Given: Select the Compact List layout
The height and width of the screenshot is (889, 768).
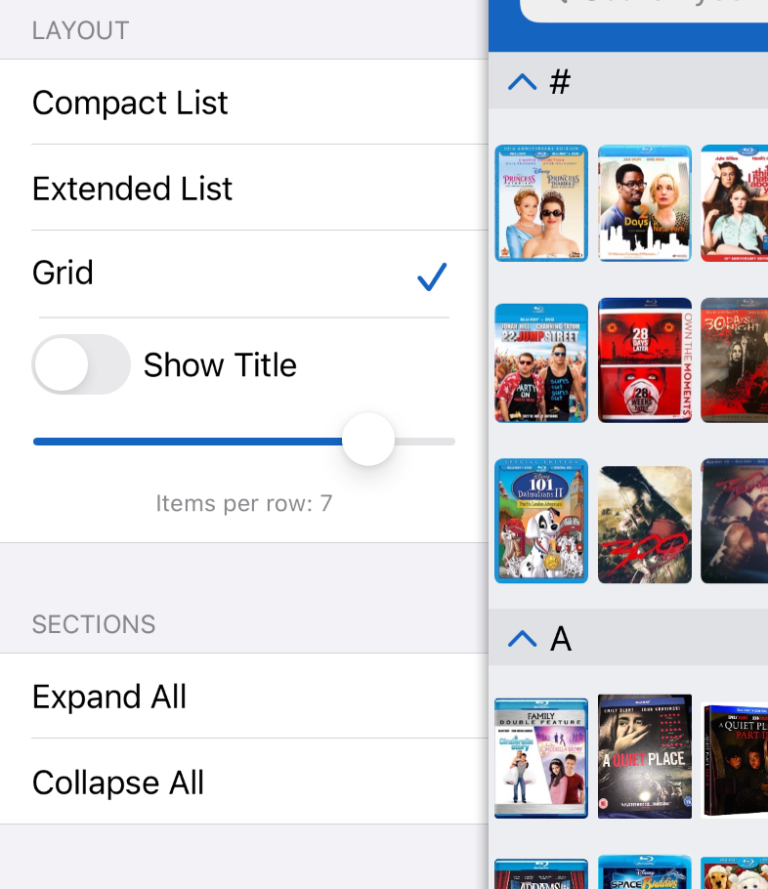Looking at the screenshot, I should click(x=129, y=102).
